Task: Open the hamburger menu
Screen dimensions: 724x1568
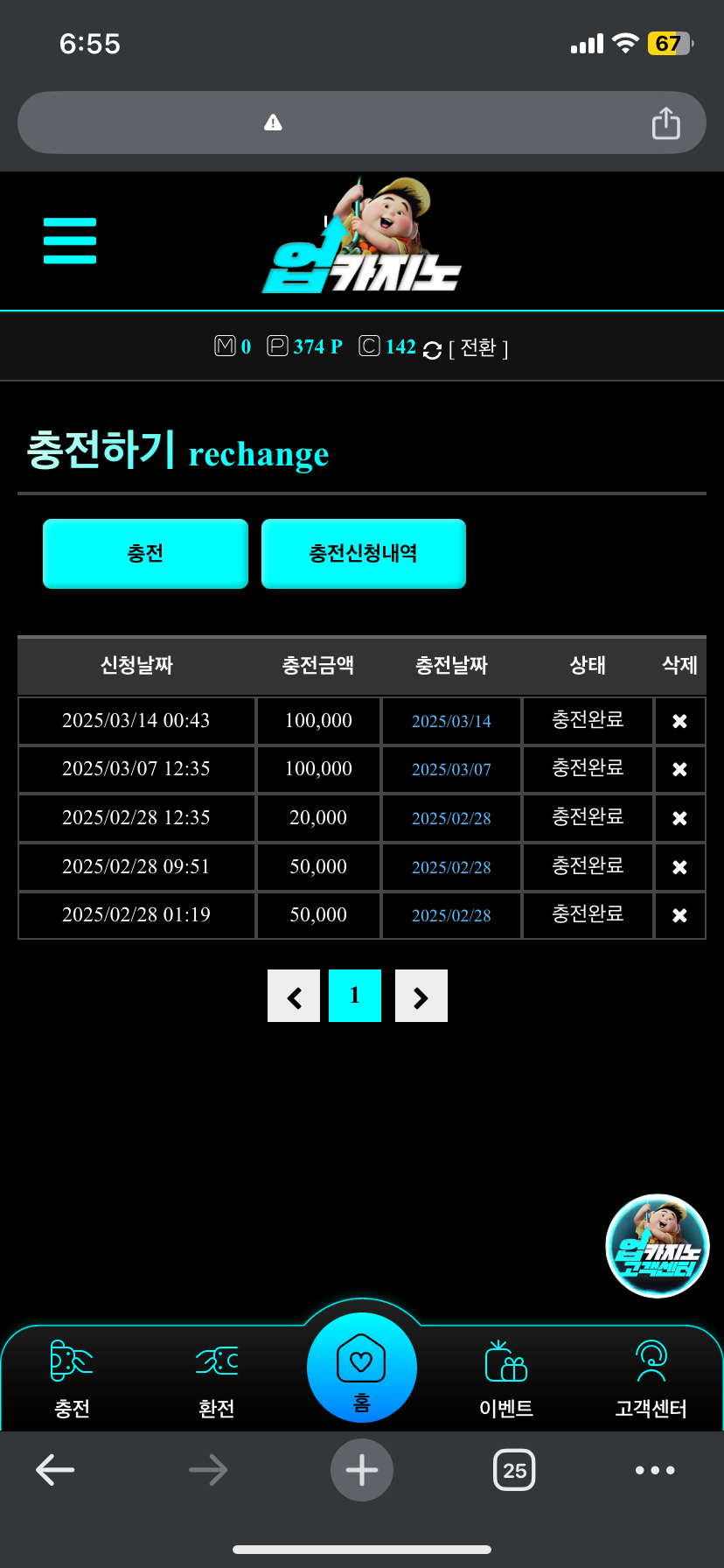Action: (x=70, y=241)
